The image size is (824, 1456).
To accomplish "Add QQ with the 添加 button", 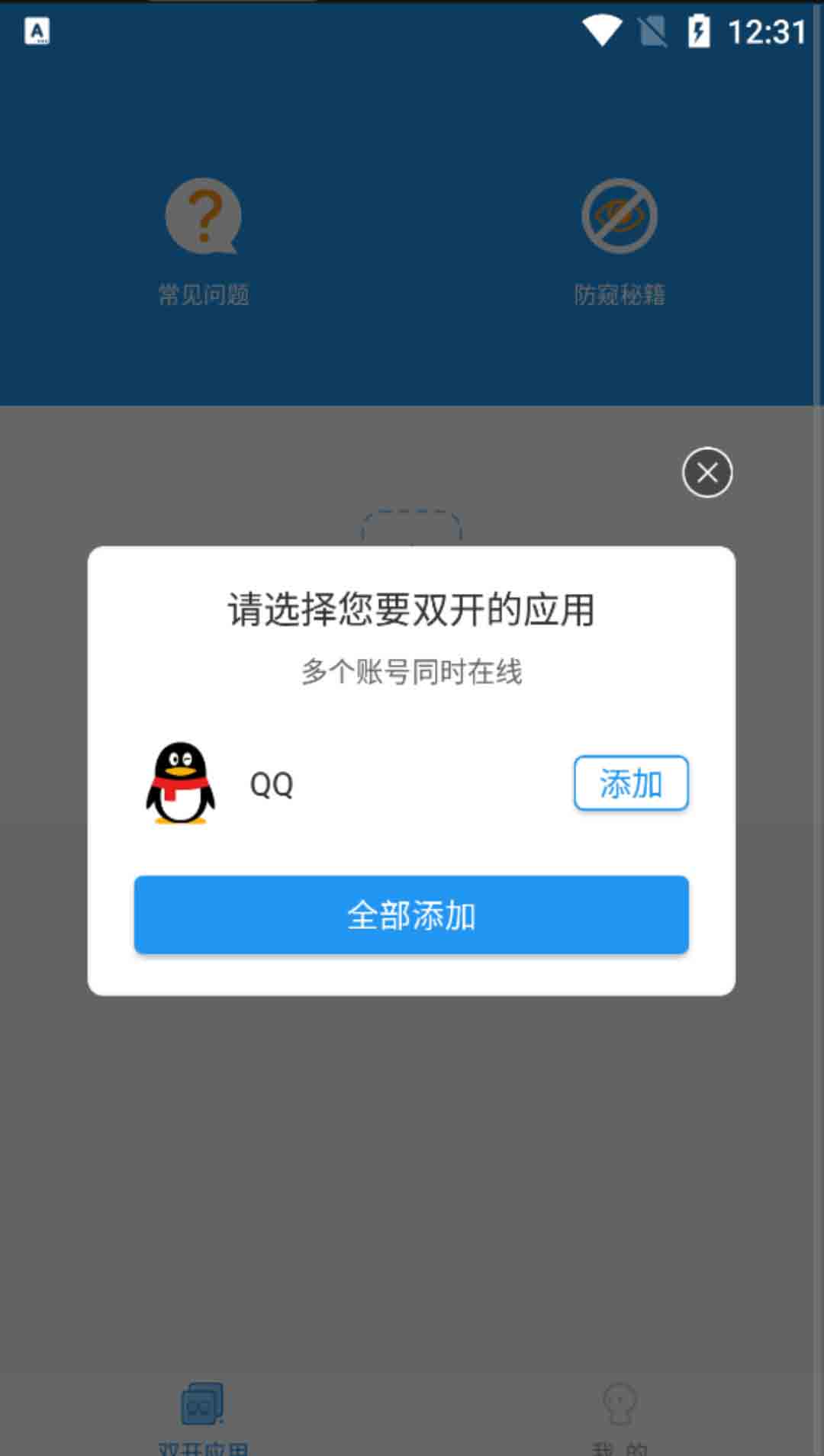I will (631, 783).
